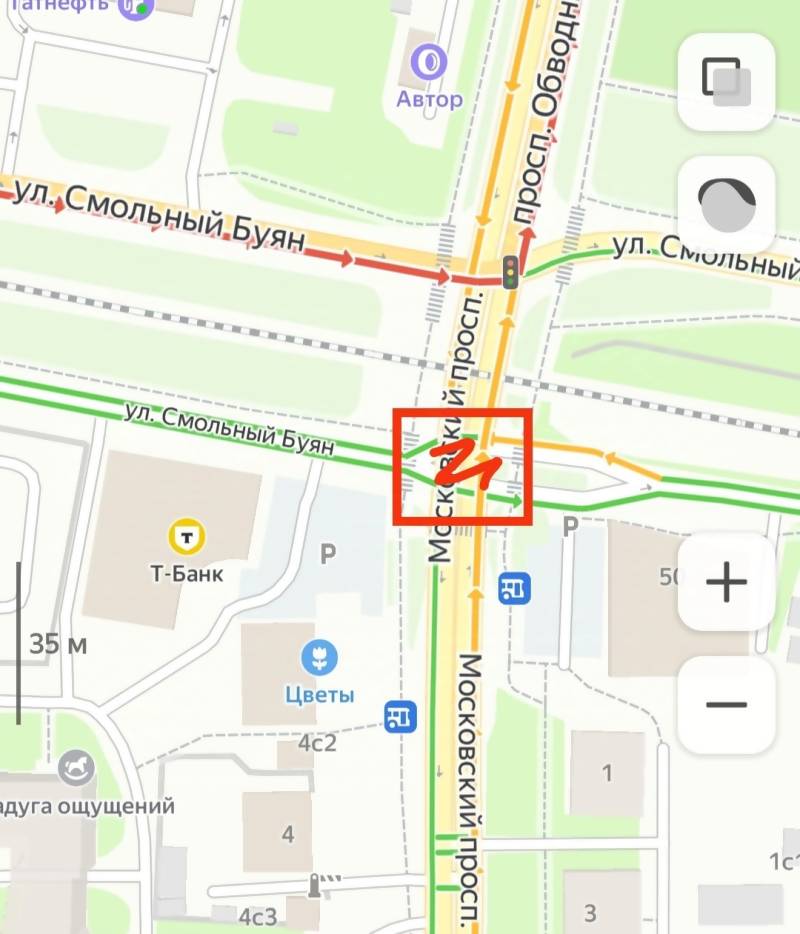Zoom out with the minus button
The image size is (800, 934).
pos(727,705)
